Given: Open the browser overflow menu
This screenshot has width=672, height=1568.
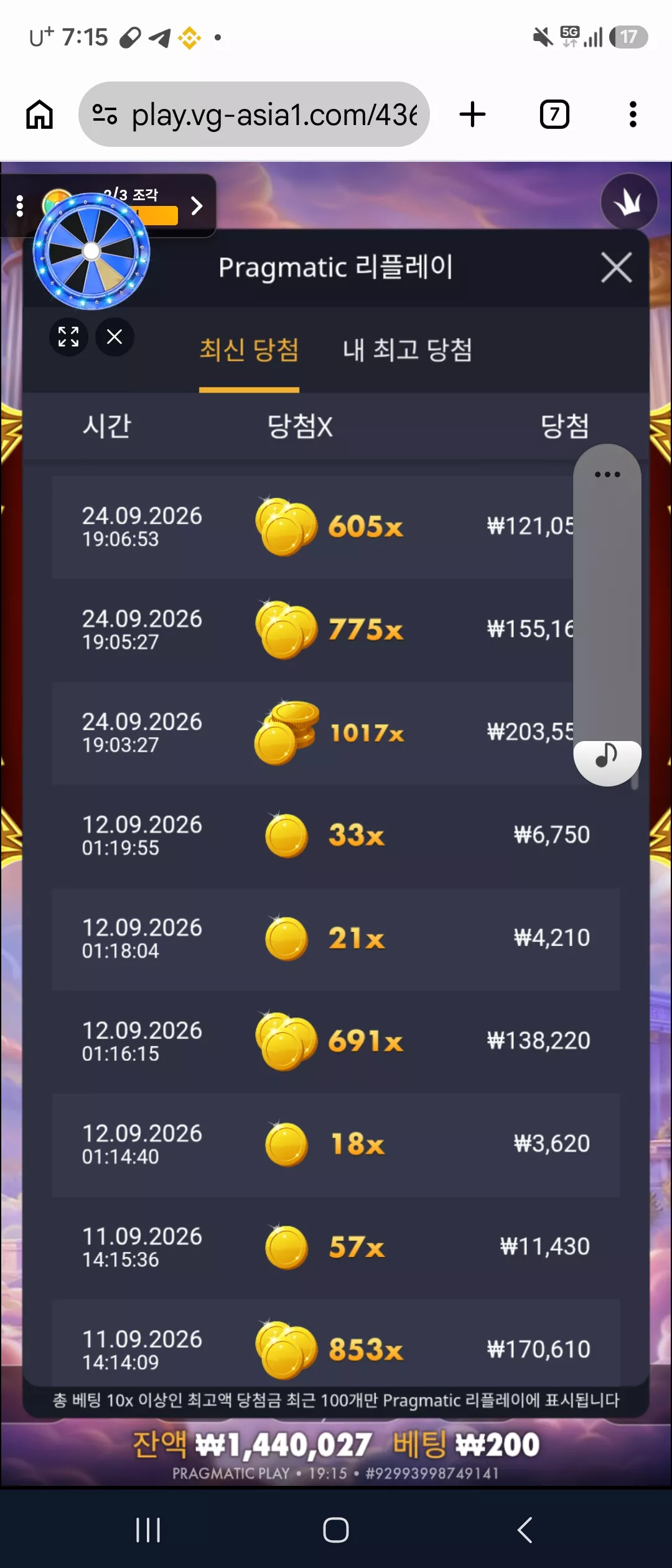Looking at the screenshot, I should point(633,114).
